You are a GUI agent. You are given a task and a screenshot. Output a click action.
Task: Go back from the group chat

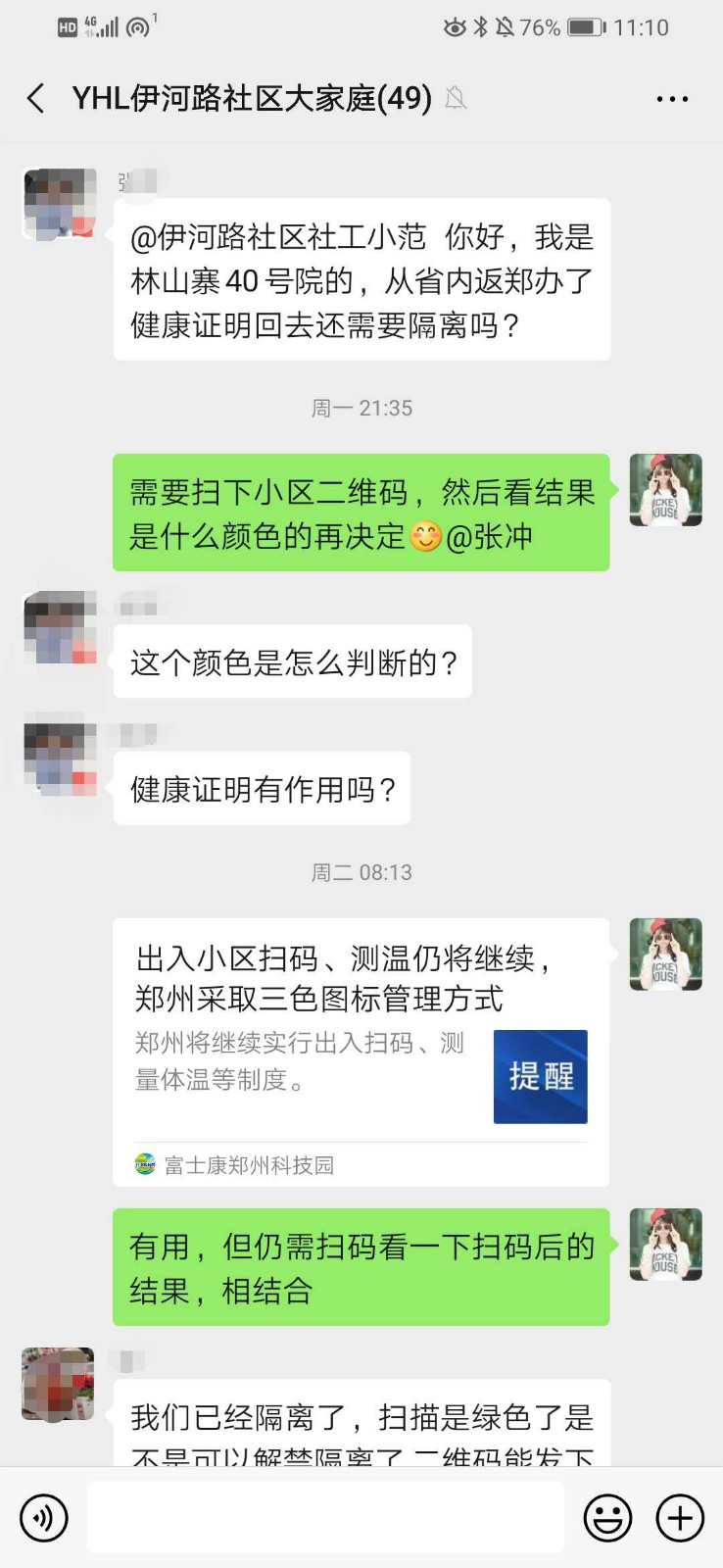[36, 99]
